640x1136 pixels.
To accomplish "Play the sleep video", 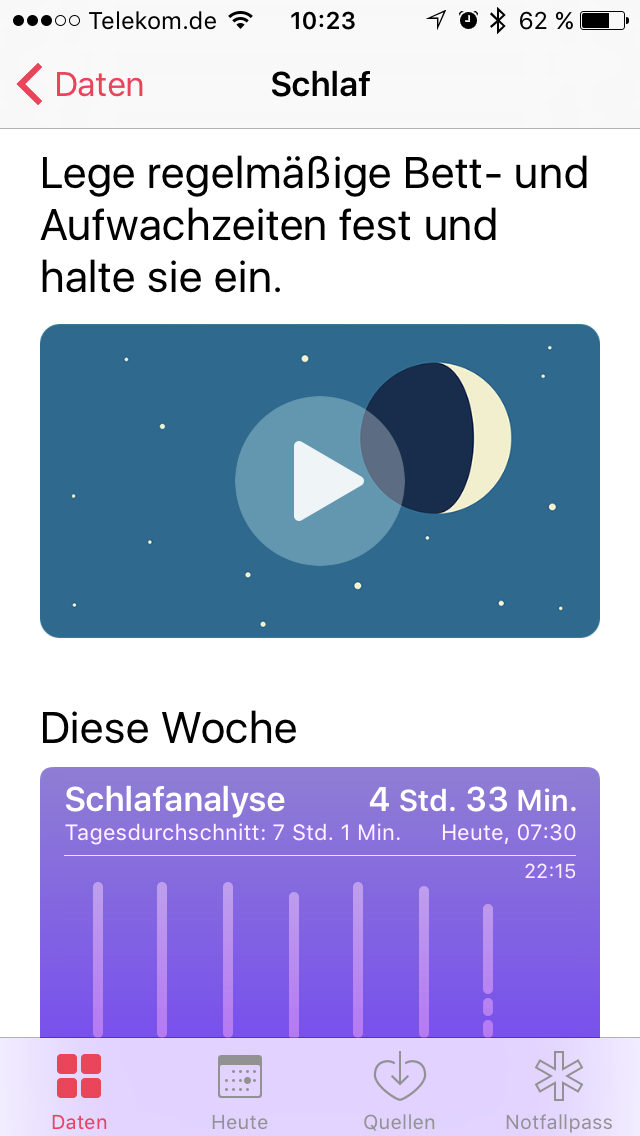I will point(320,481).
